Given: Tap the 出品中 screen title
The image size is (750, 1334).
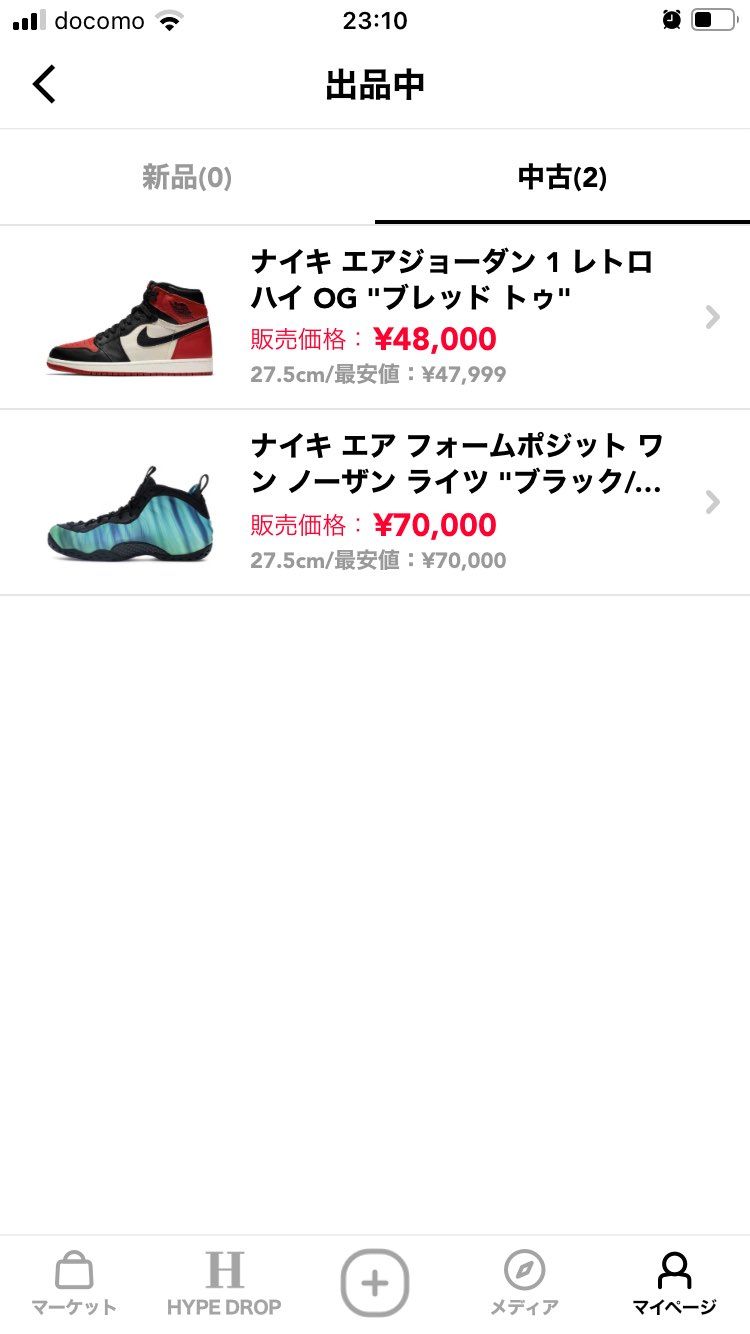Looking at the screenshot, I should (375, 84).
